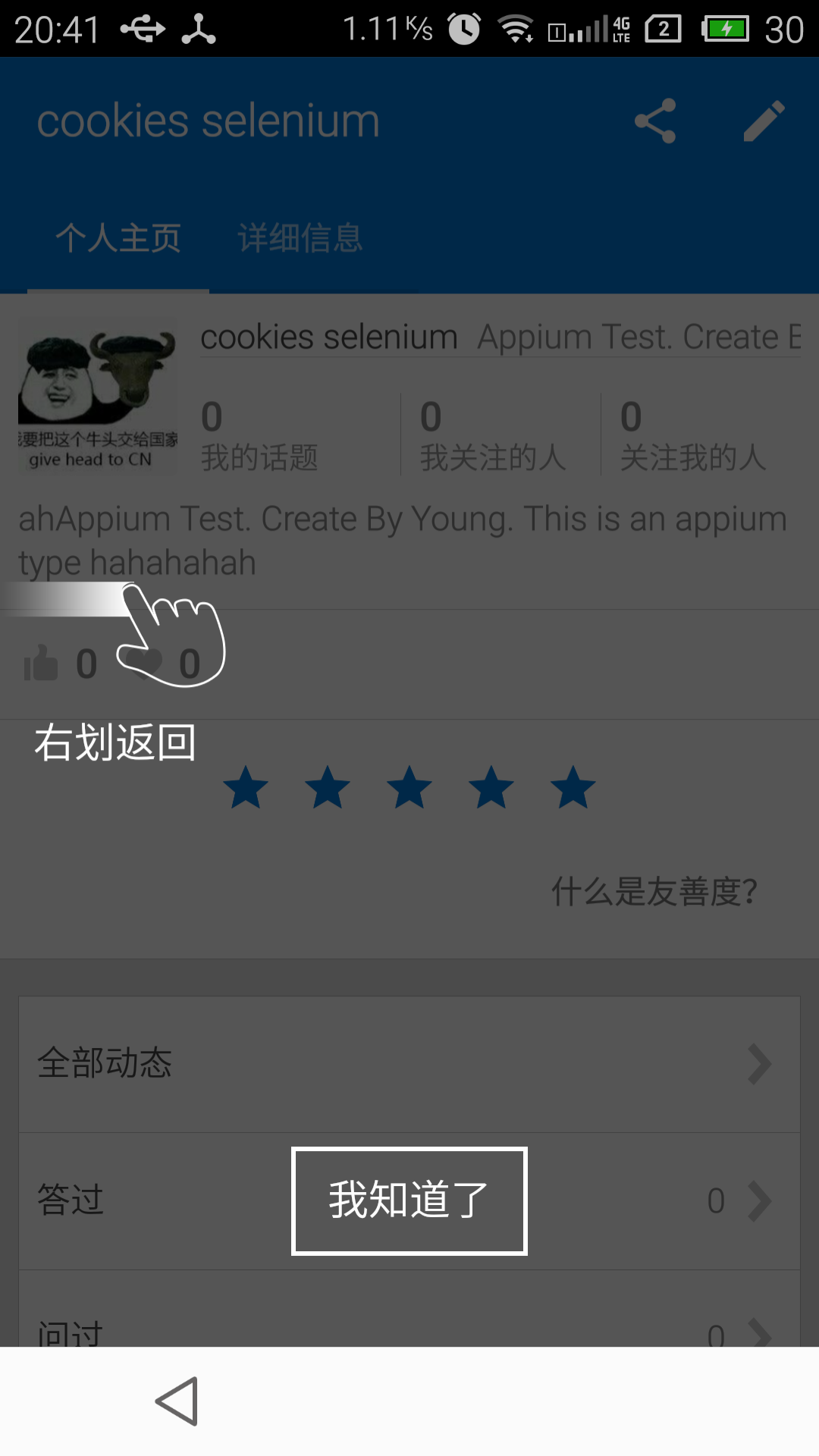Tap the profile avatar picture
819x1456 pixels.
[x=98, y=397]
